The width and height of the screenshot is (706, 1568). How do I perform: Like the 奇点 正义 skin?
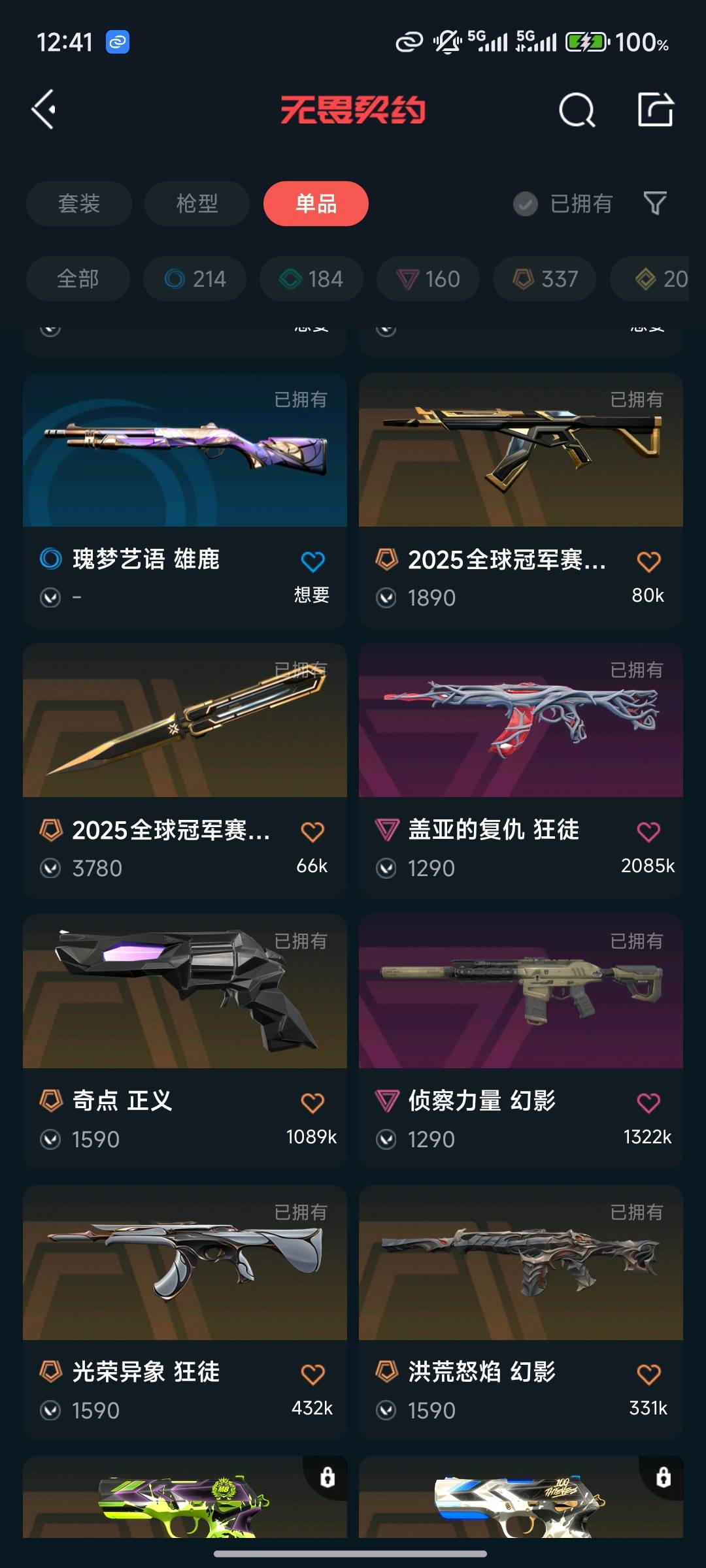click(312, 1103)
